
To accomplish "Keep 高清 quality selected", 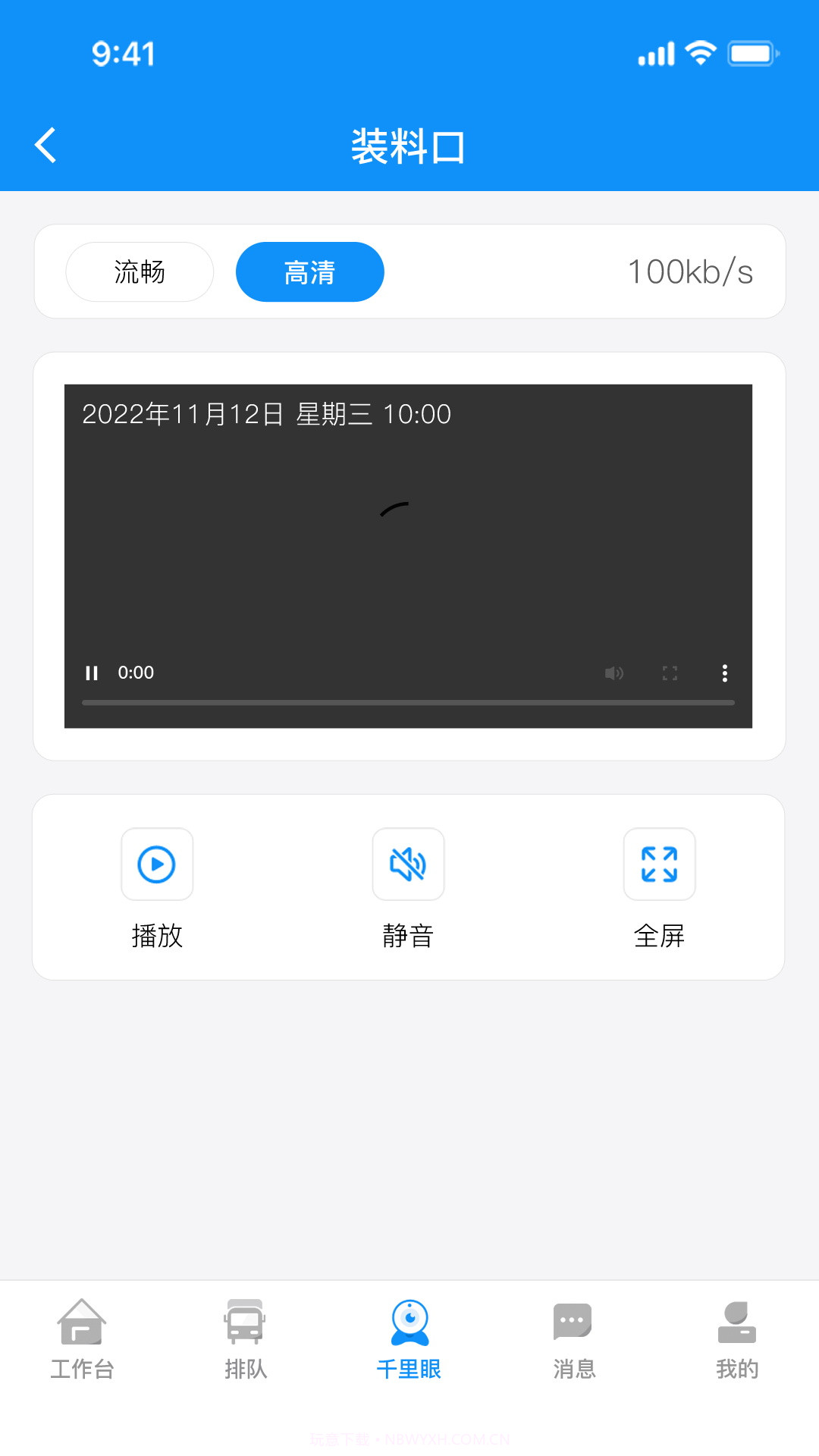I will 310,272.
